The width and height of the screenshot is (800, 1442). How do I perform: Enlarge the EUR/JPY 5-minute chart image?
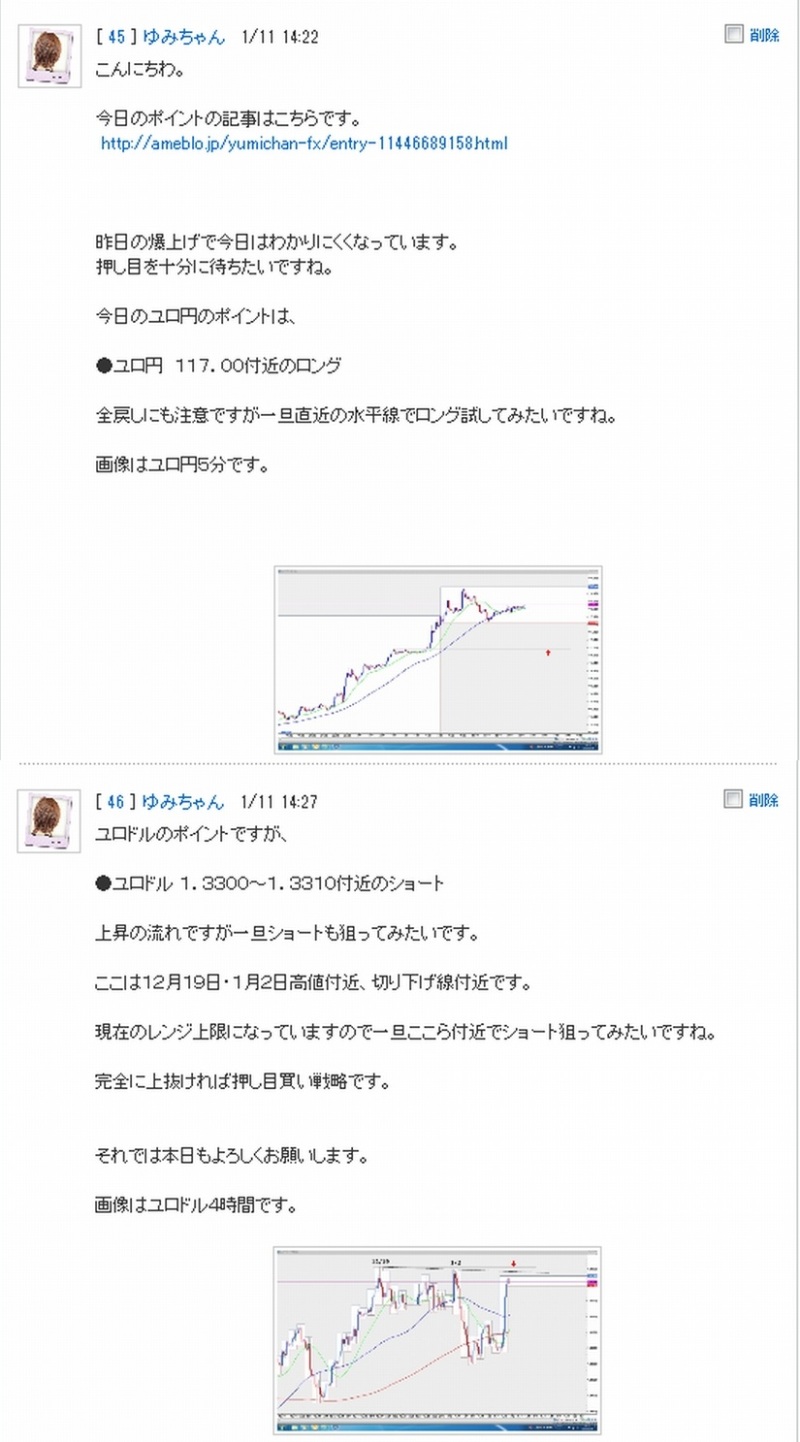(x=438, y=659)
